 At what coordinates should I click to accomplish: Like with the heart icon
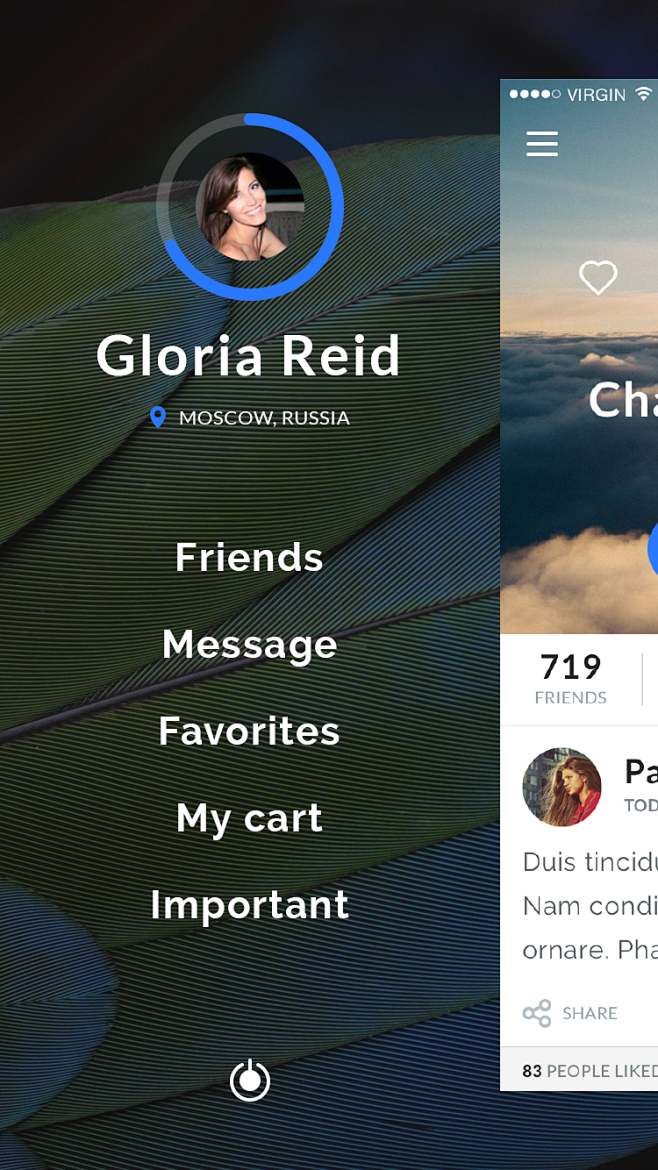pos(598,278)
